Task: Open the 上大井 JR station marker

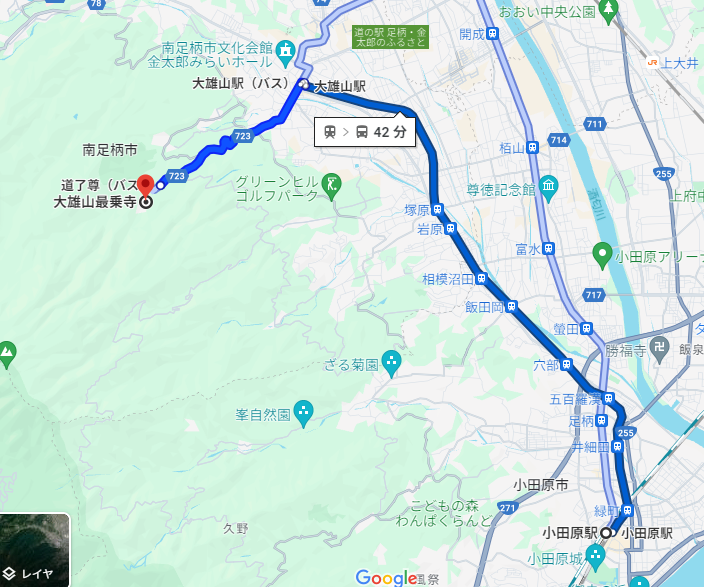Action: click(653, 62)
